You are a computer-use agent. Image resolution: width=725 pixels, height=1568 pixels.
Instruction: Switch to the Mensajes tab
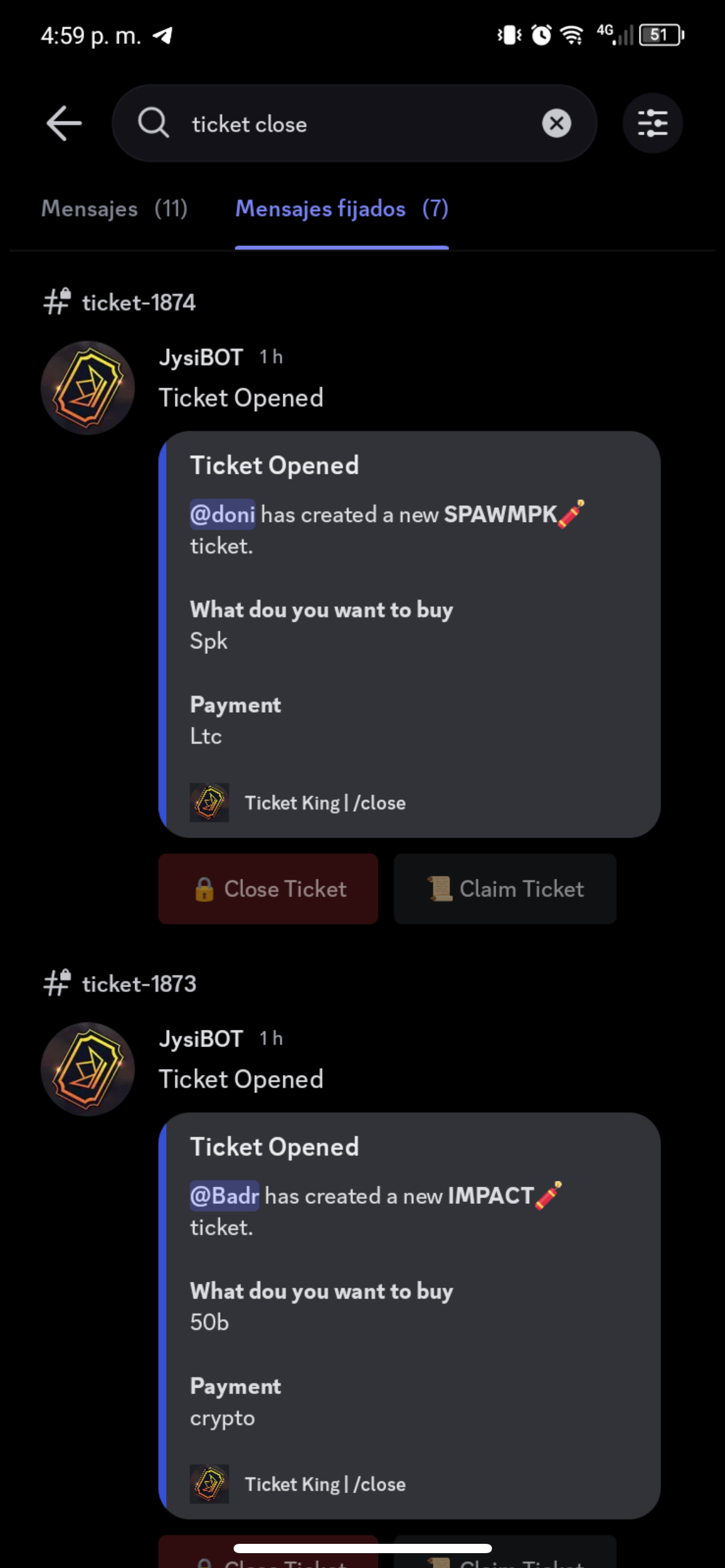115,209
